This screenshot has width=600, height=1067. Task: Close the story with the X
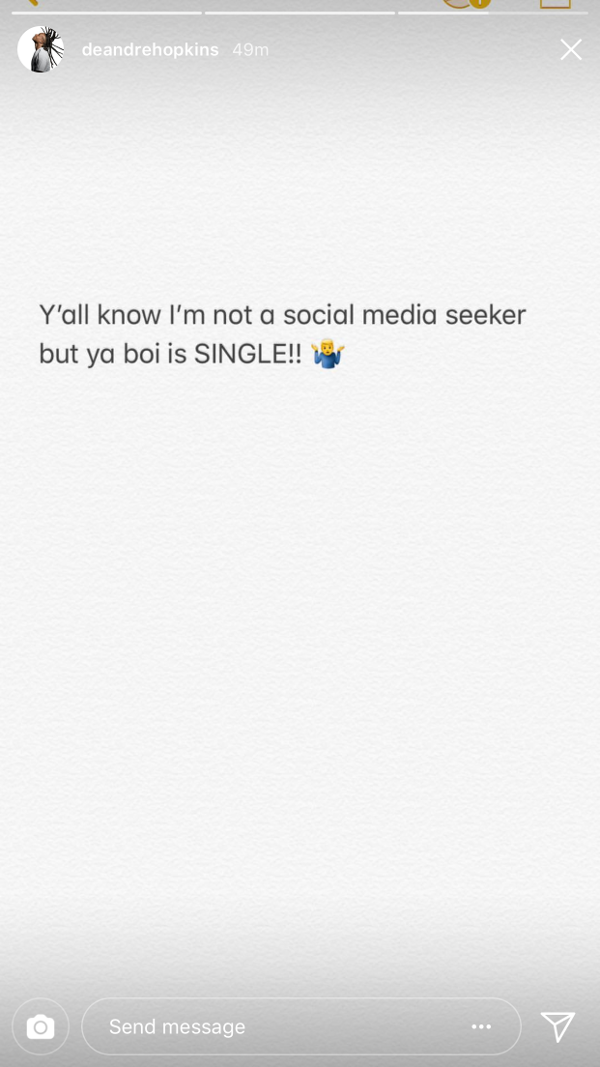point(571,50)
